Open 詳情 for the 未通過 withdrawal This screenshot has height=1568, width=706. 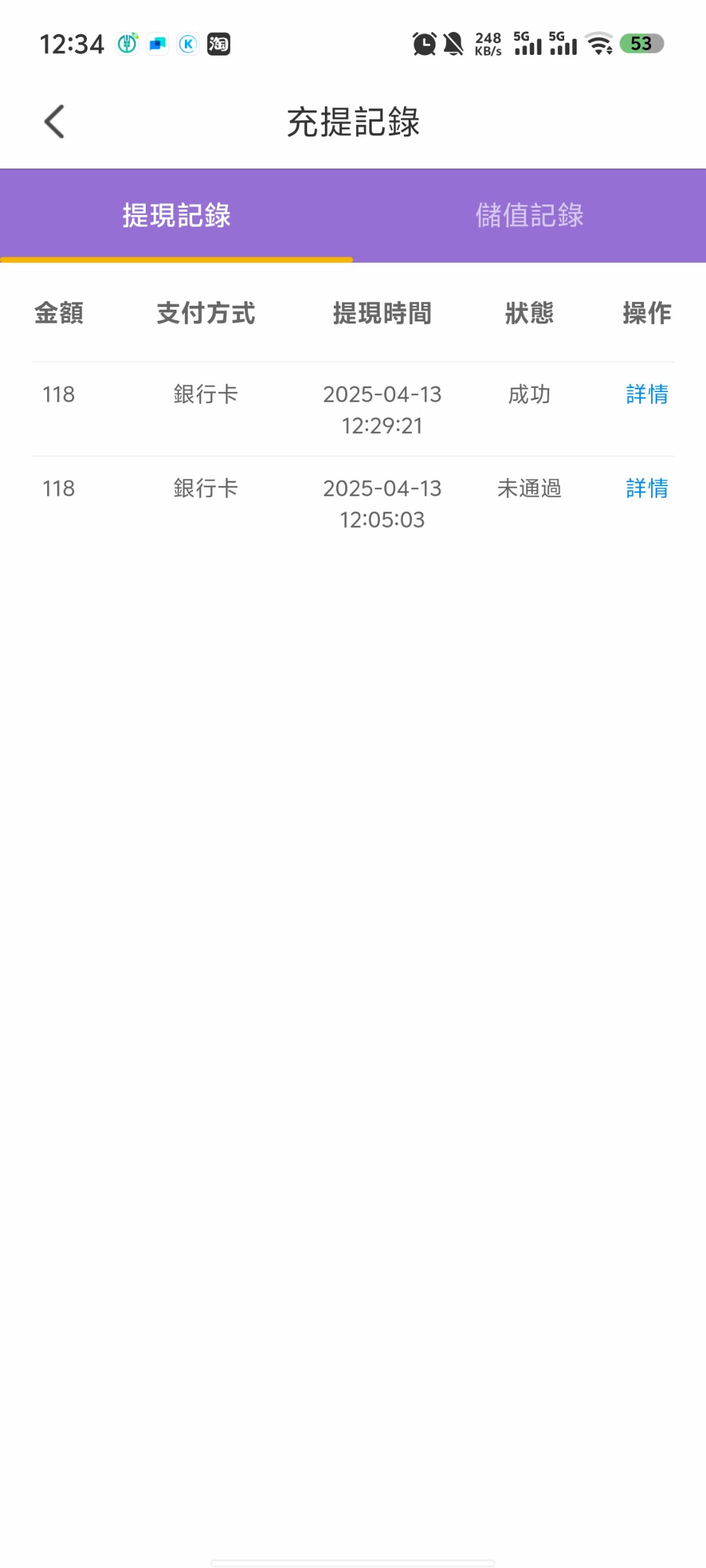(x=647, y=488)
